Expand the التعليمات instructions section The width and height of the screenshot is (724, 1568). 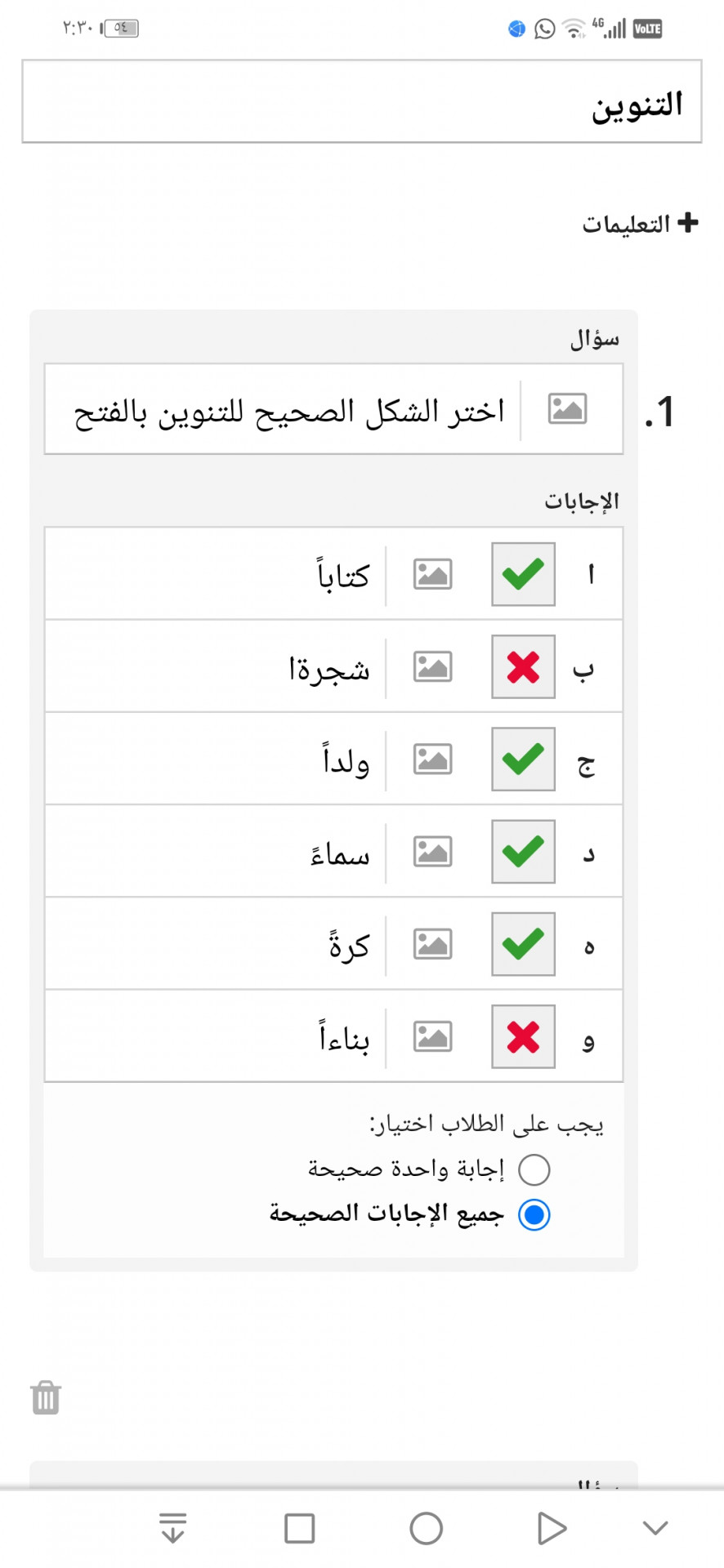click(640, 223)
